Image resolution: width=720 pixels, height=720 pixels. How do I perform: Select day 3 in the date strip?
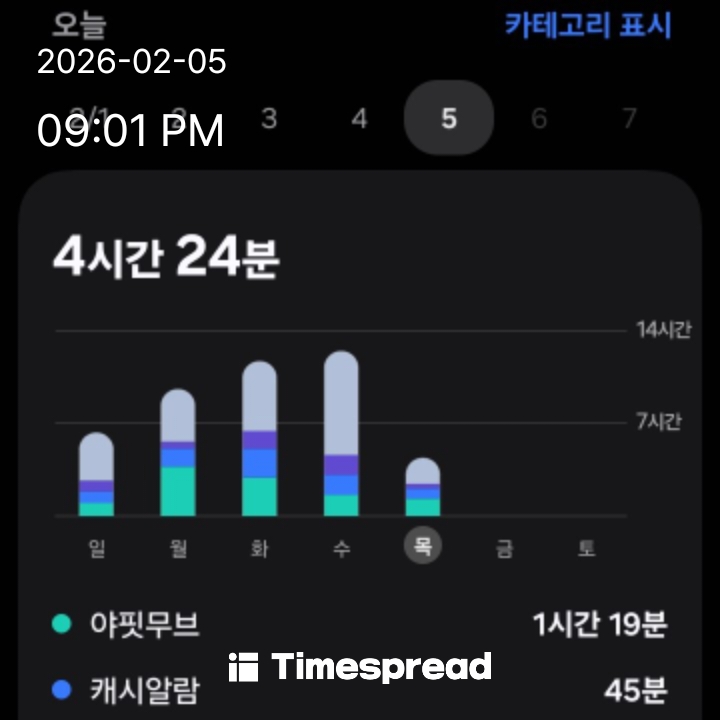(x=268, y=119)
